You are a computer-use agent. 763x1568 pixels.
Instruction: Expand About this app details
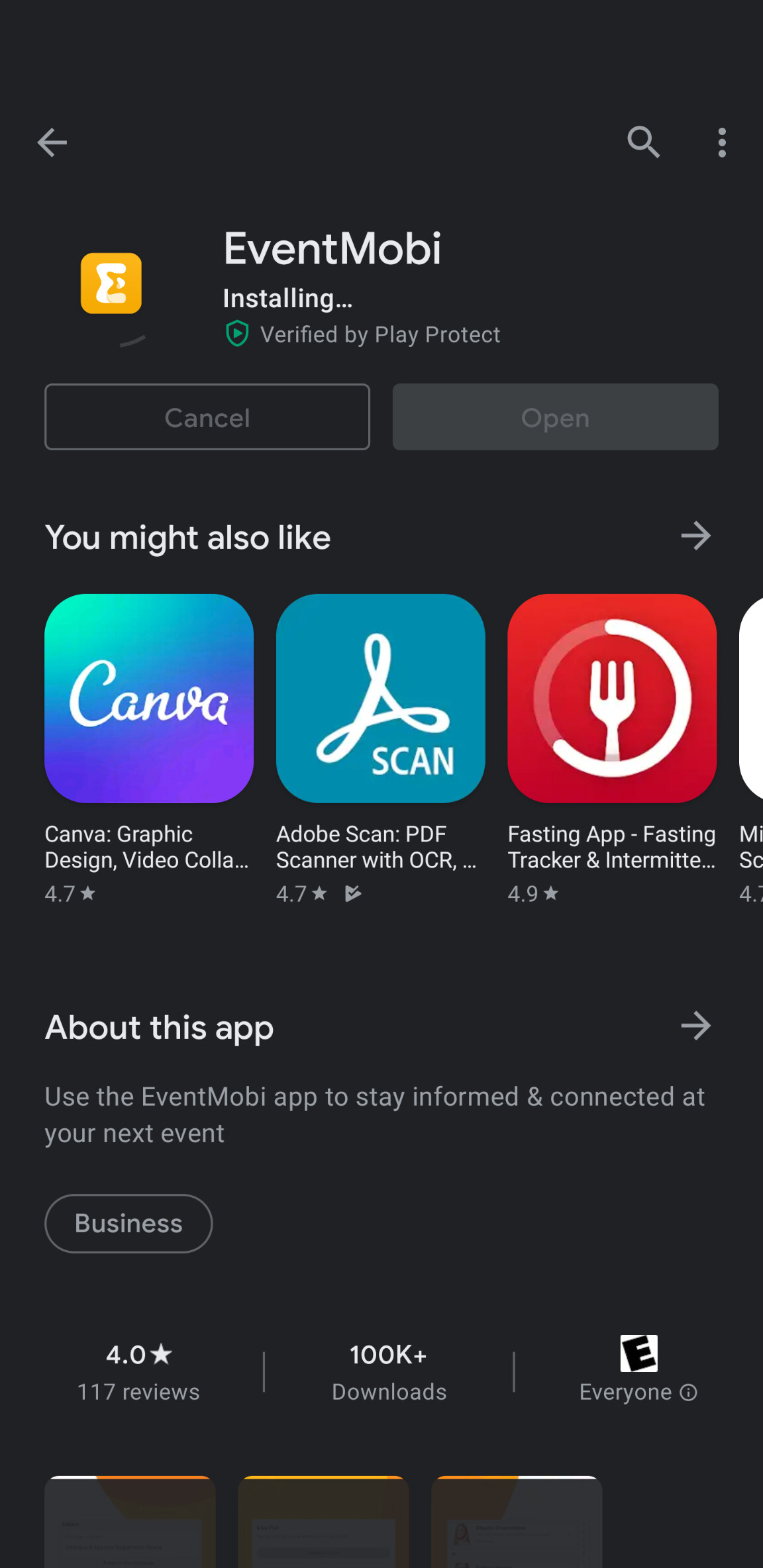[x=696, y=1026]
